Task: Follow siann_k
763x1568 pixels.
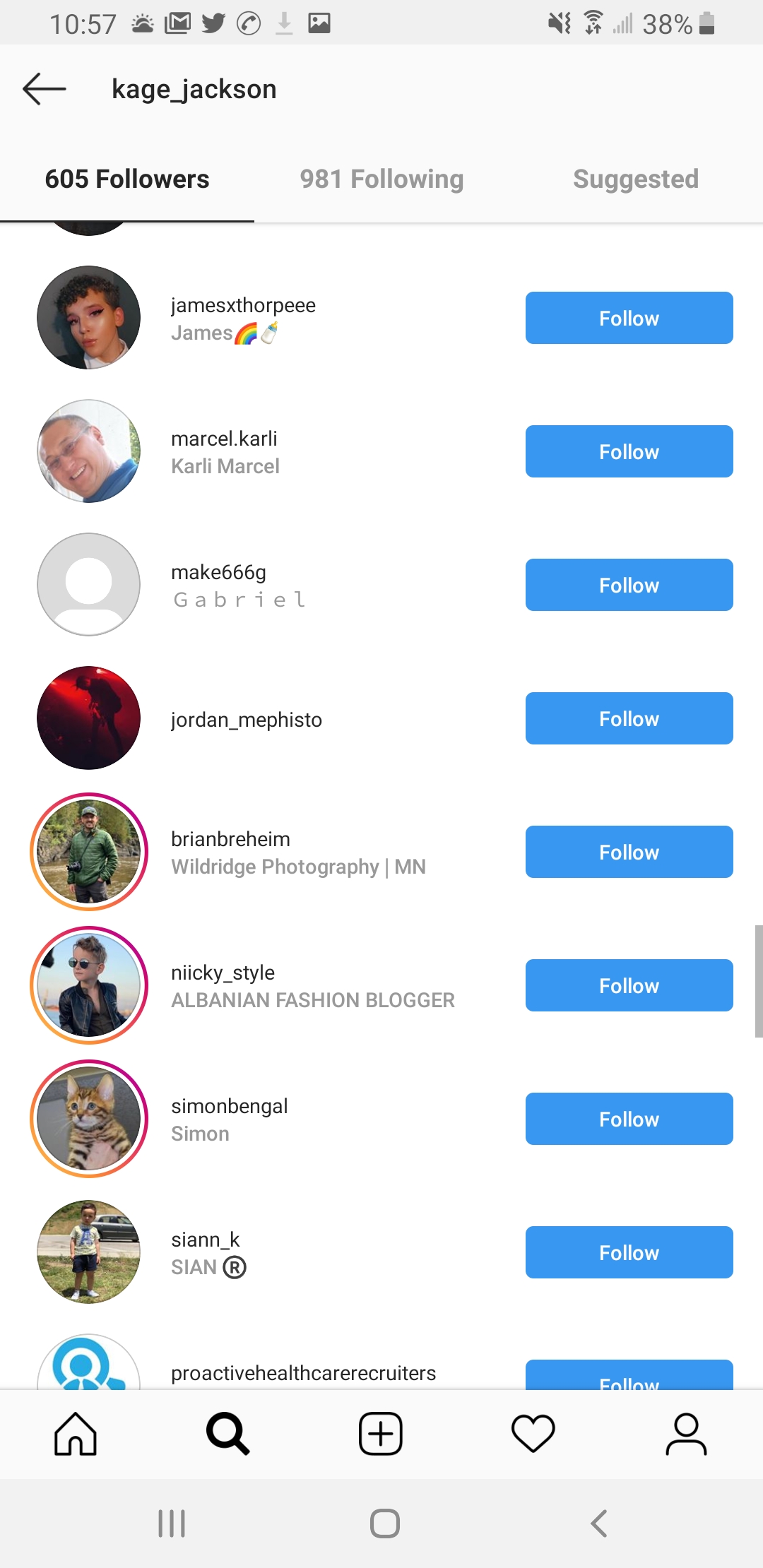Action: (629, 1252)
